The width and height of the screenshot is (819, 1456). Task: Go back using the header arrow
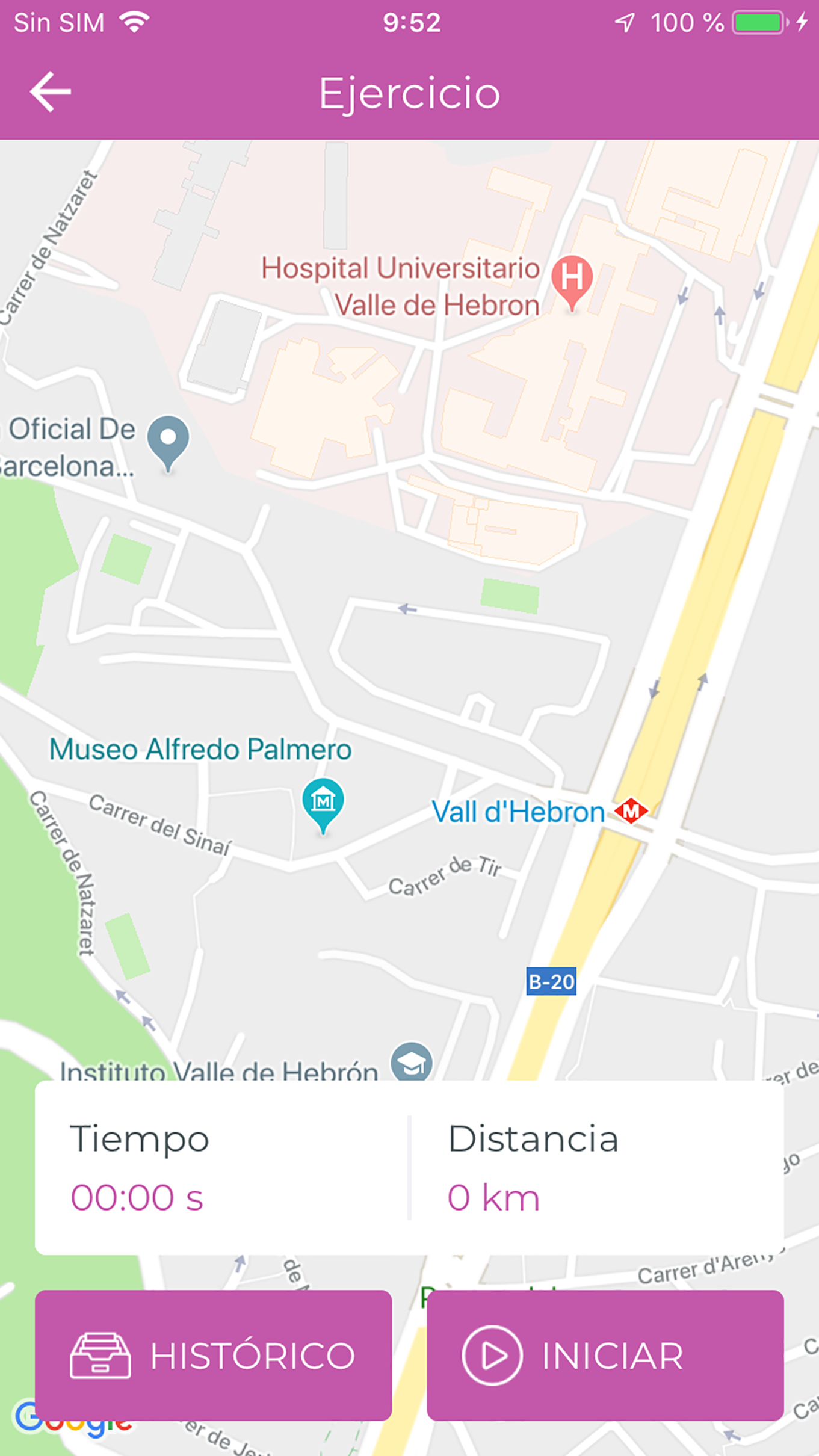pyautogui.click(x=51, y=92)
